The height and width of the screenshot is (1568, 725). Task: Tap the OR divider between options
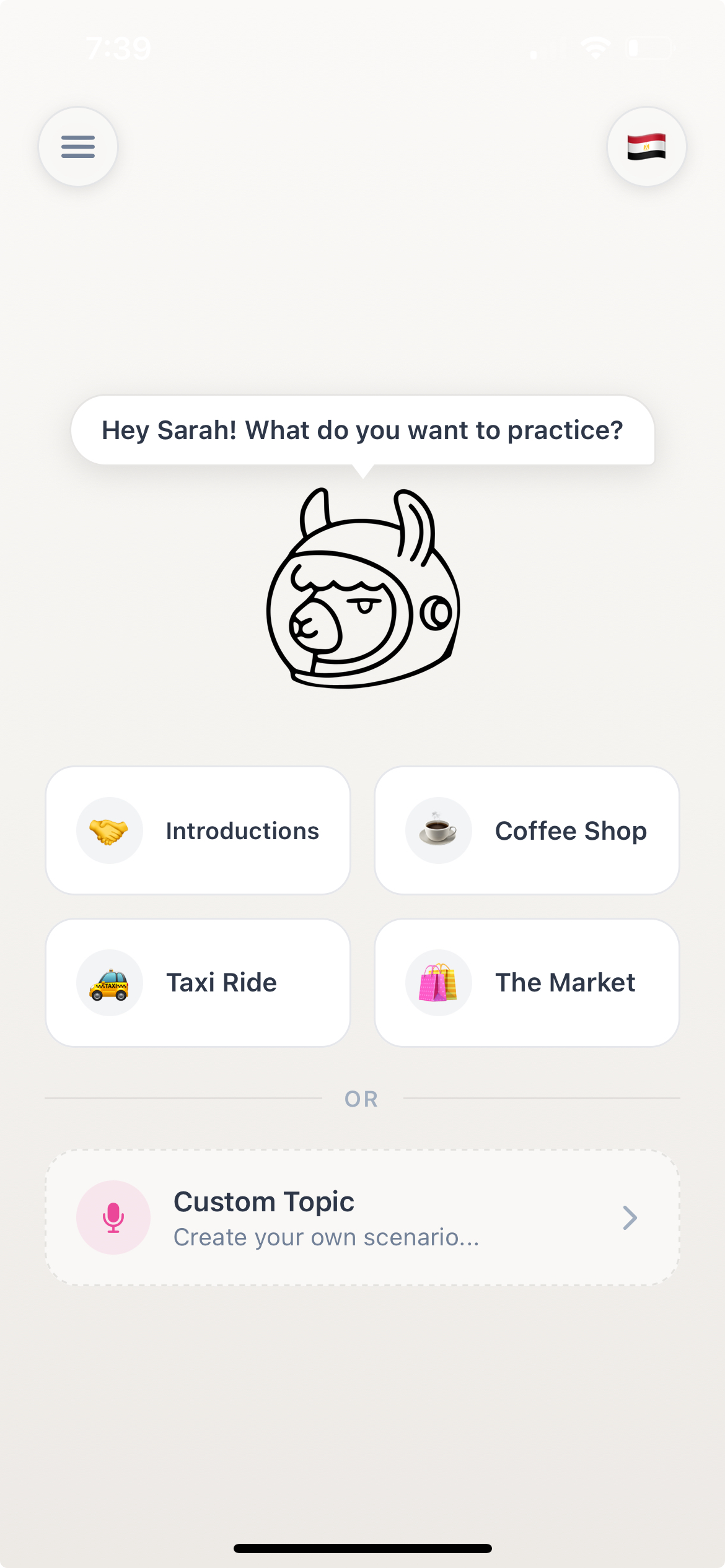click(x=362, y=1098)
